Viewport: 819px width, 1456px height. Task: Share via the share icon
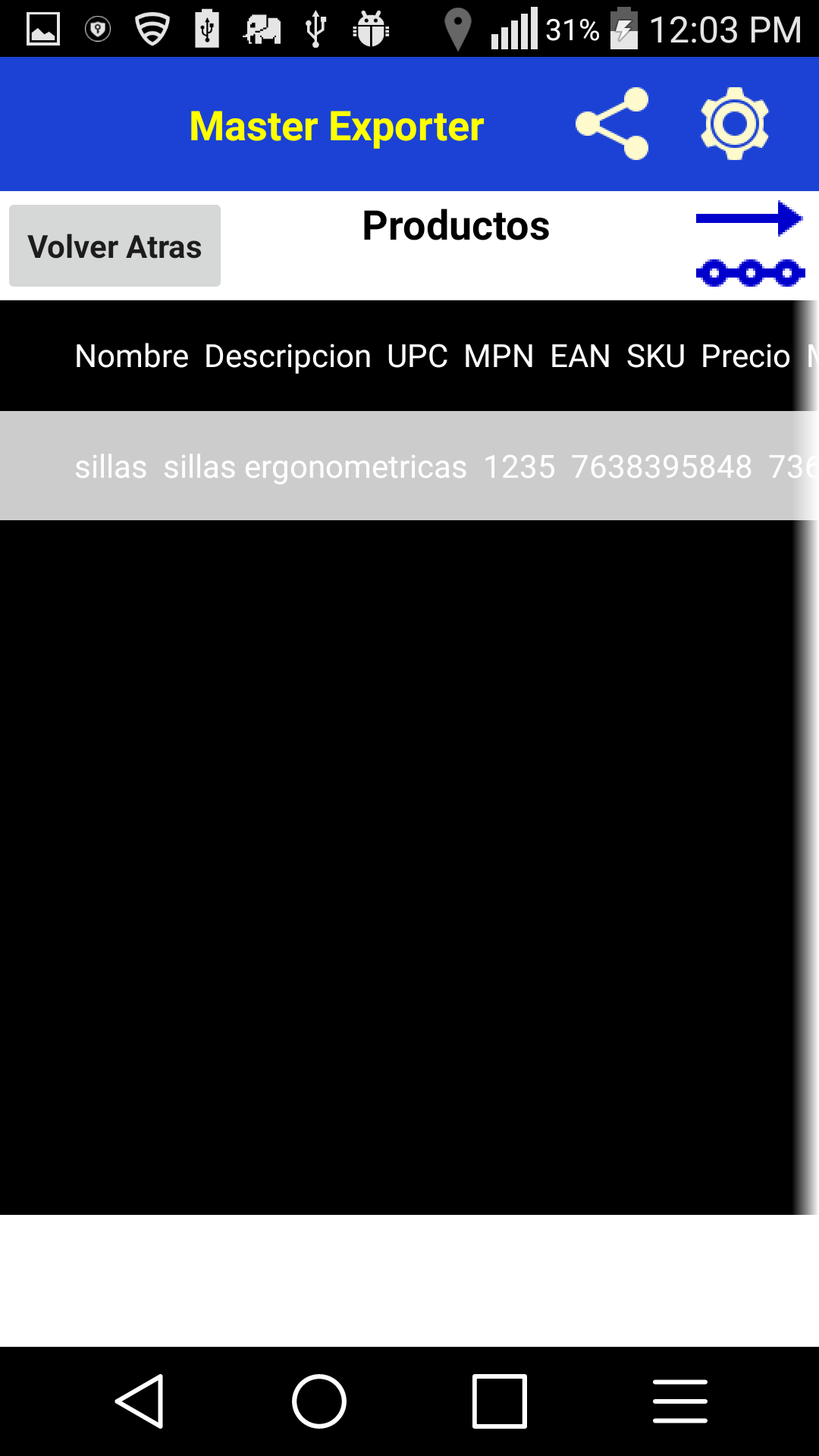[x=612, y=124]
